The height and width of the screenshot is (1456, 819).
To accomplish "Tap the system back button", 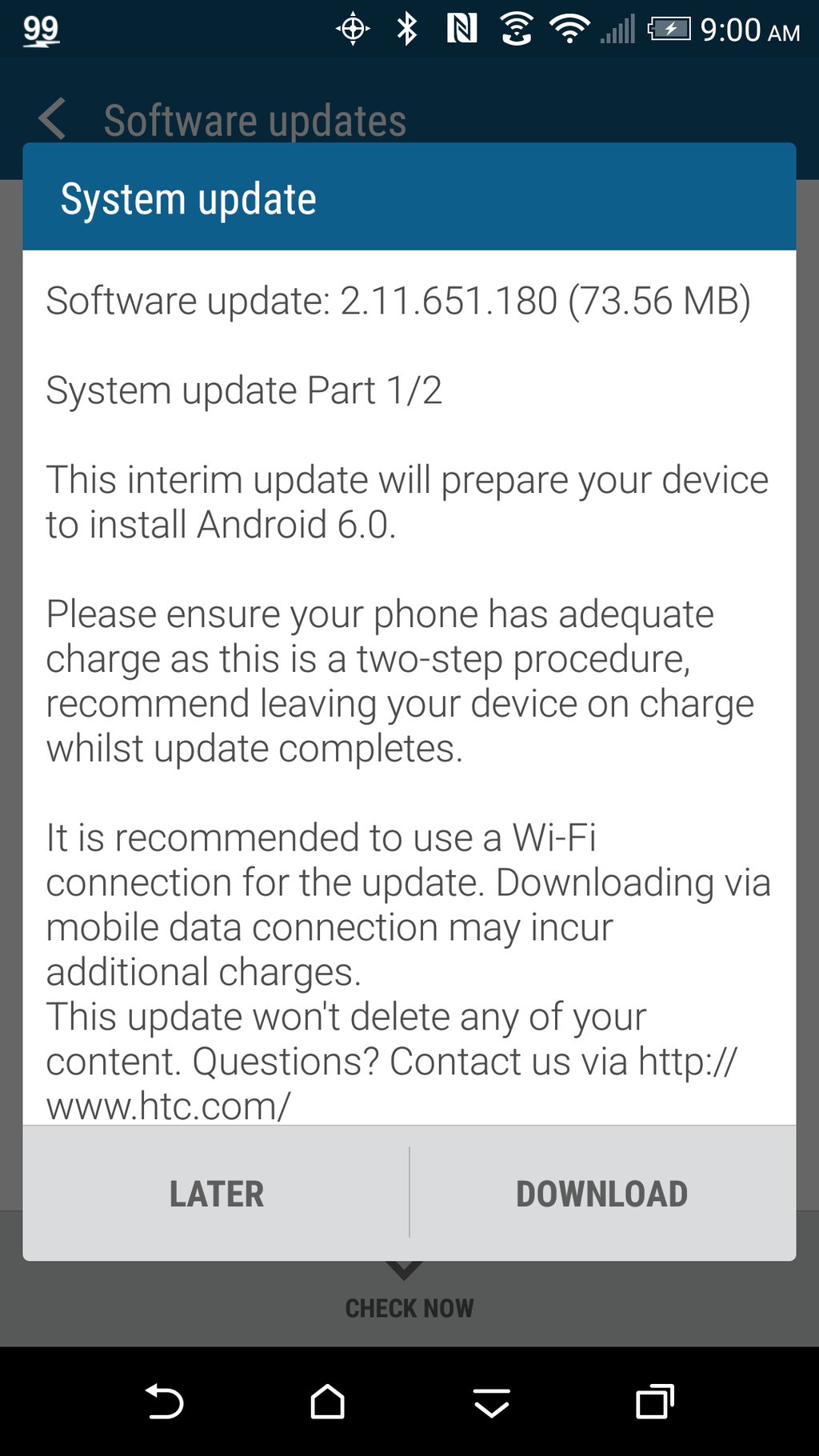I will [164, 1402].
